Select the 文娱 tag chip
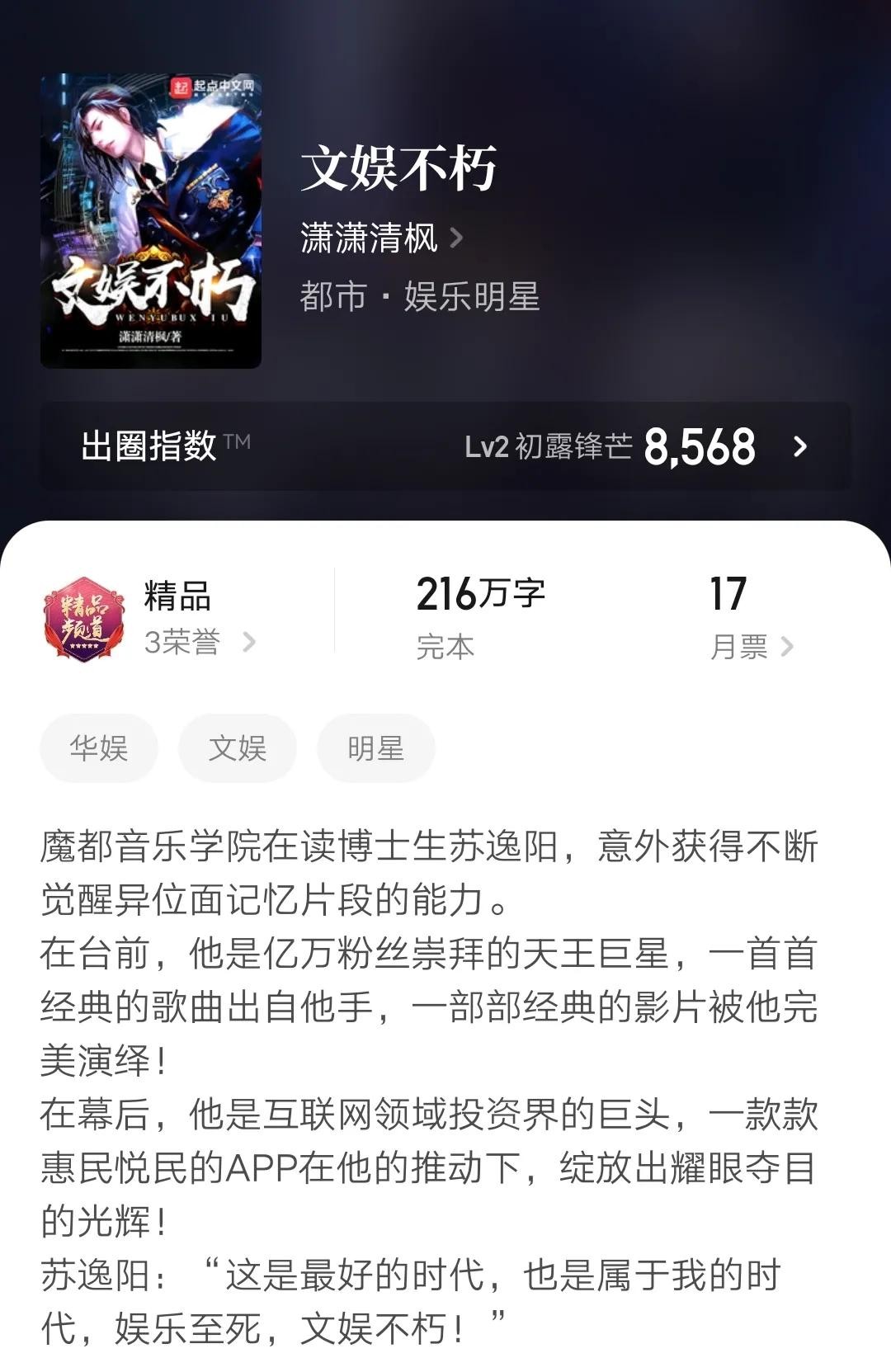Viewport: 891px width, 1372px height. (238, 748)
